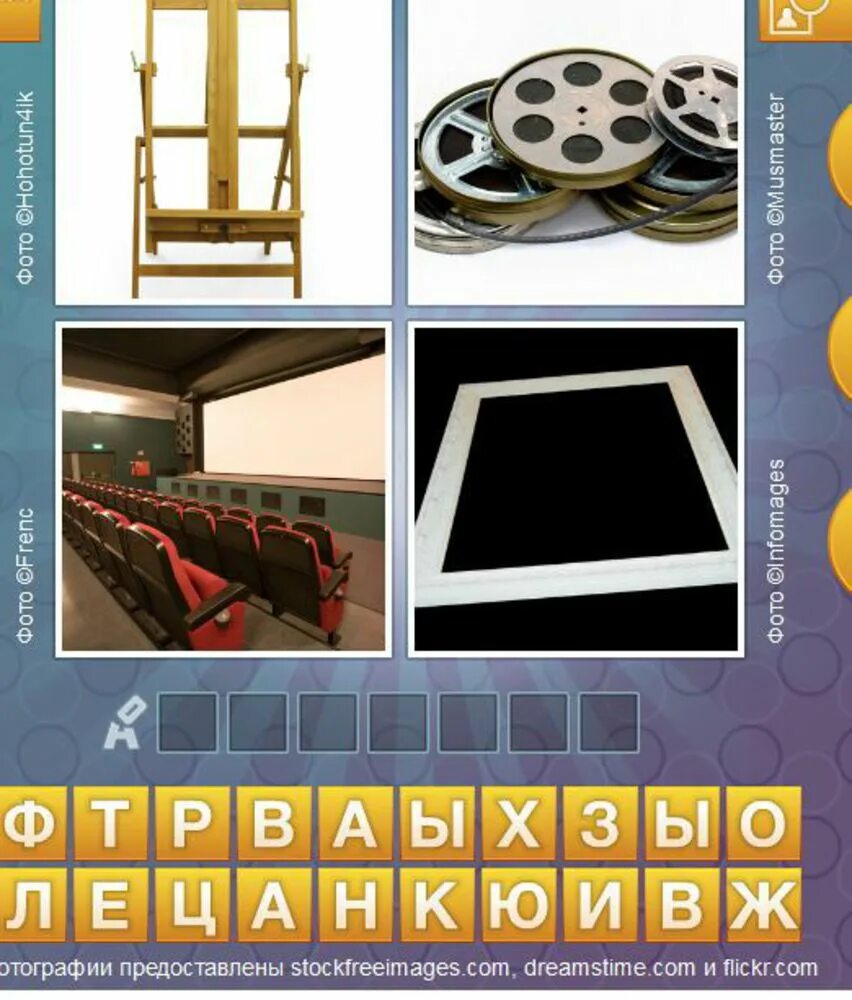Choose the letter Е tile
This screenshot has height=1000, width=852.
point(111,905)
